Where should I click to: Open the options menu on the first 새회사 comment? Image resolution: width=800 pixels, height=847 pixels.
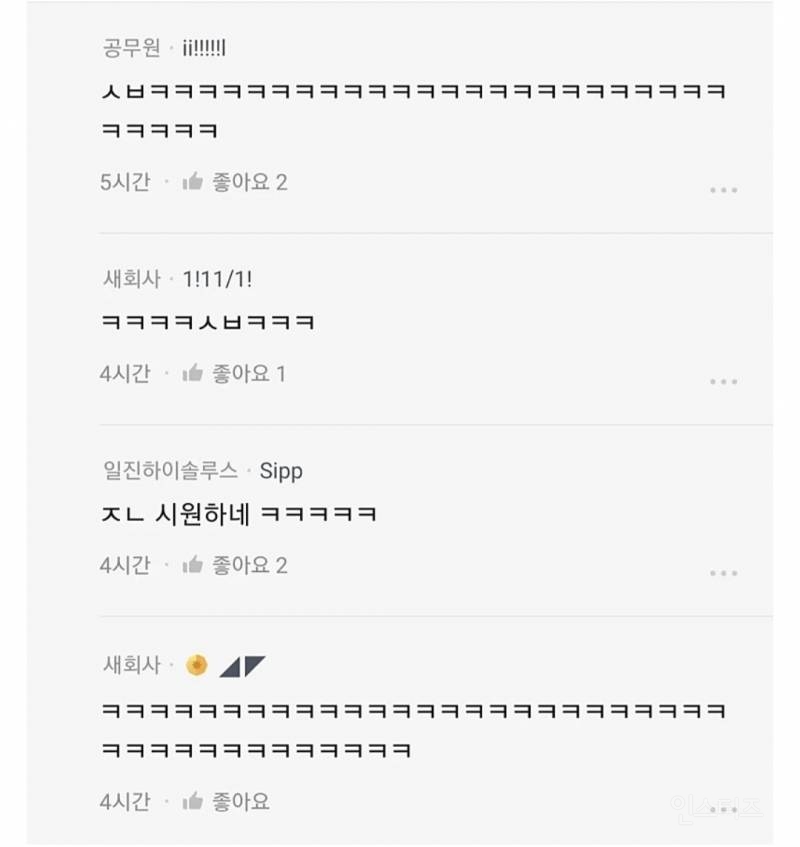point(722,380)
